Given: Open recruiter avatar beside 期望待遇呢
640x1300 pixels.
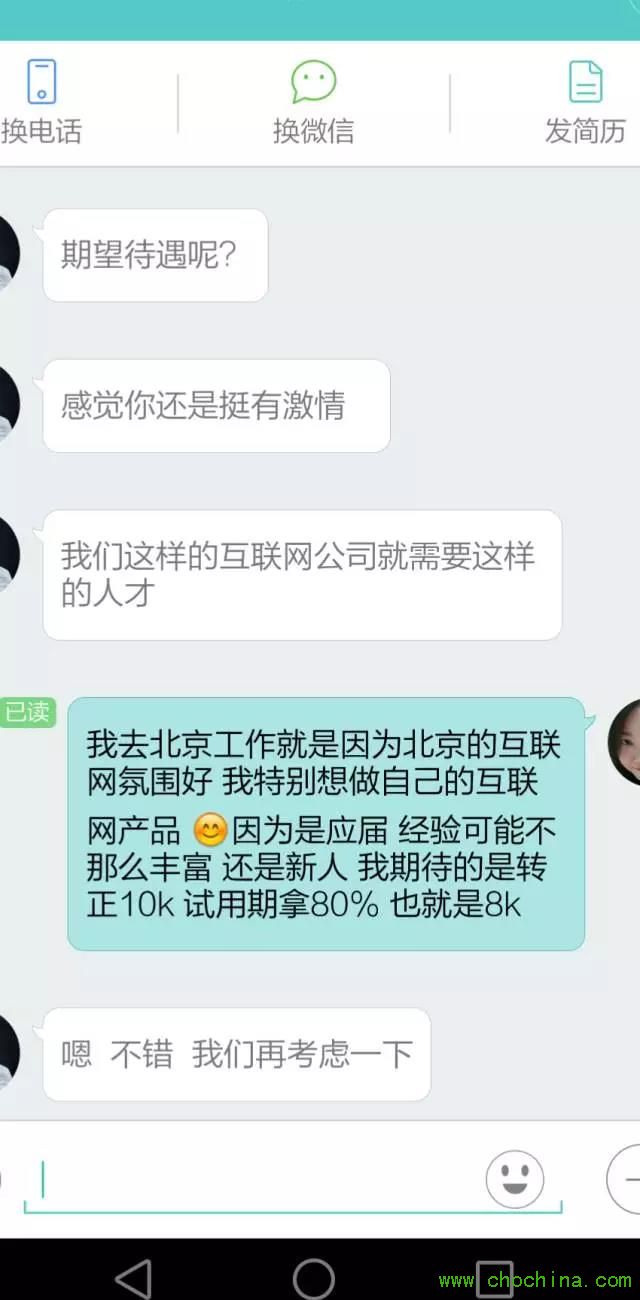Looking at the screenshot, I should click(x=8, y=255).
